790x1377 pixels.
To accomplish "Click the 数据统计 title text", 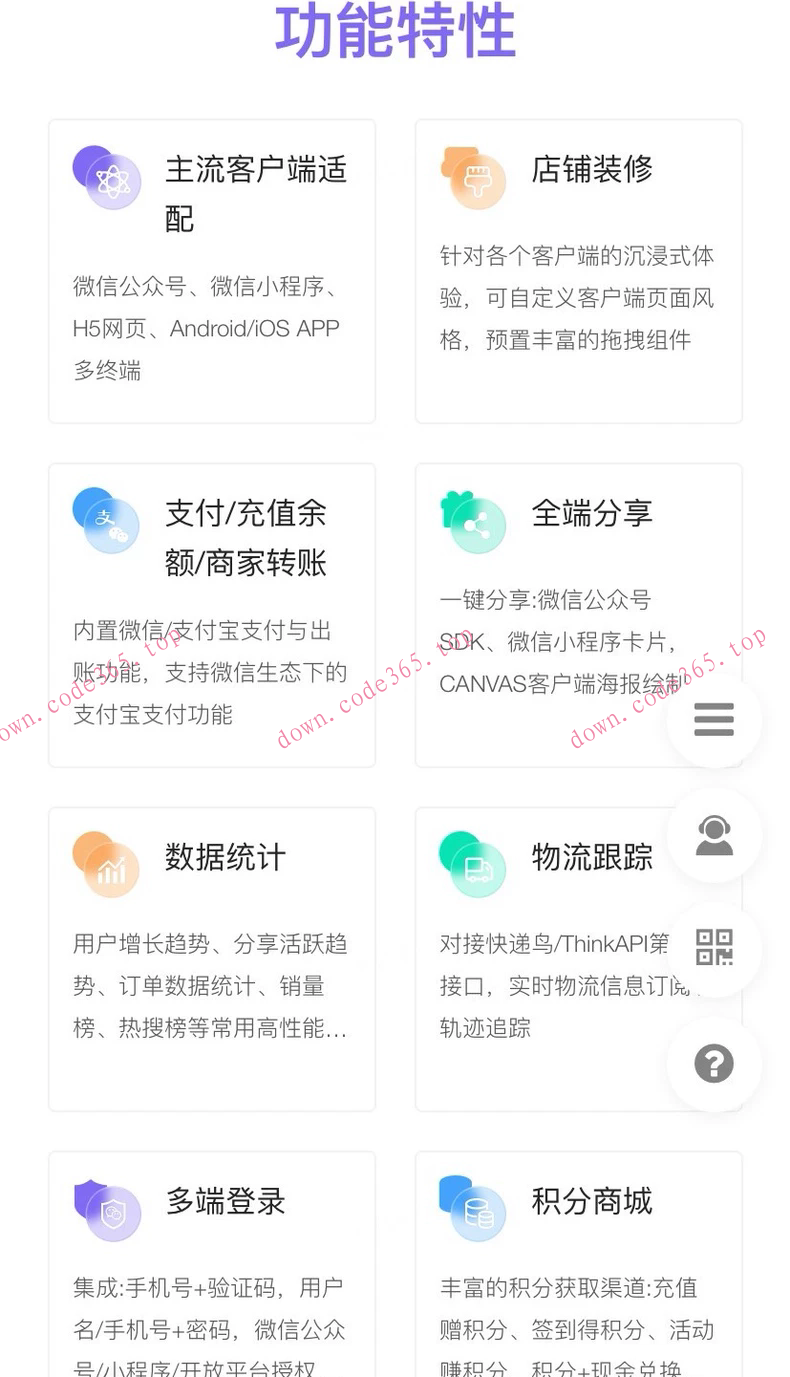I will (x=224, y=858).
